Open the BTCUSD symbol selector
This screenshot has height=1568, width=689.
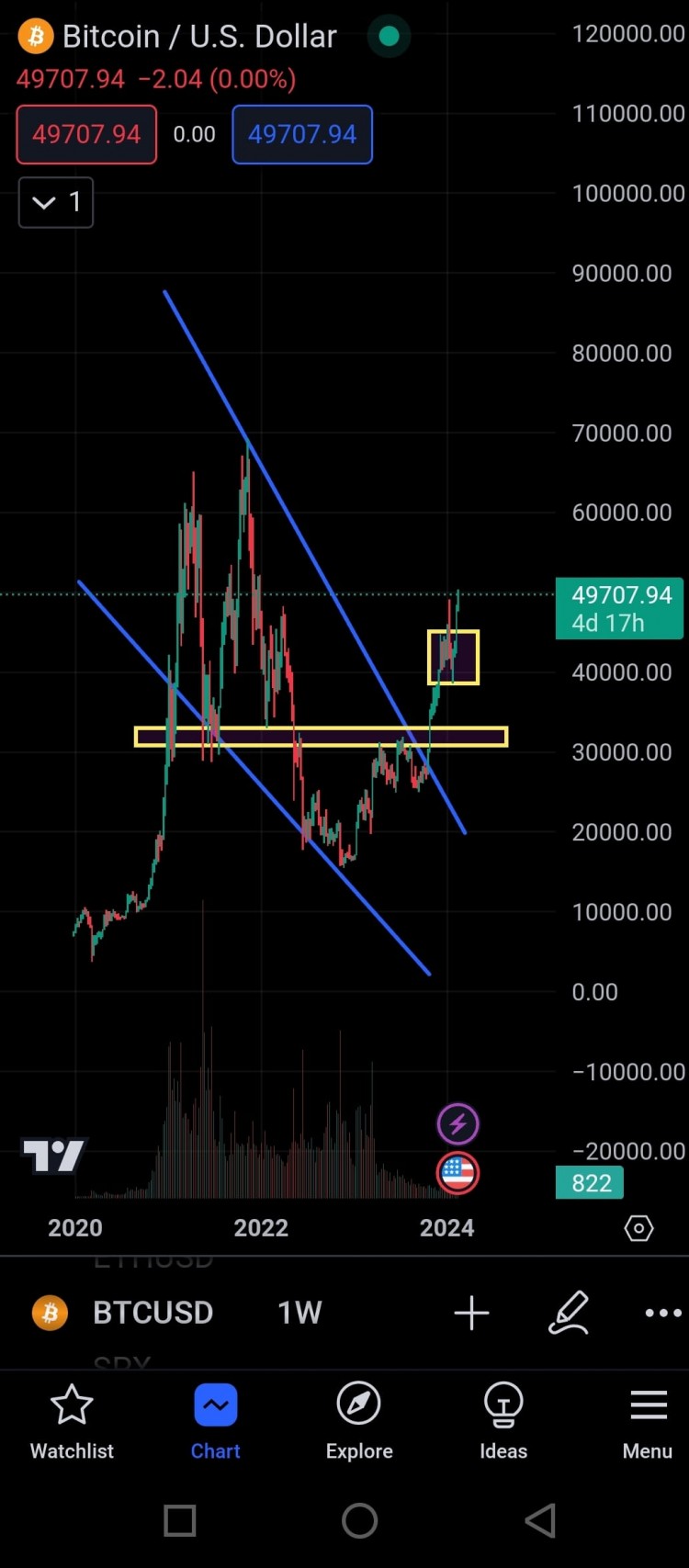152,1313
